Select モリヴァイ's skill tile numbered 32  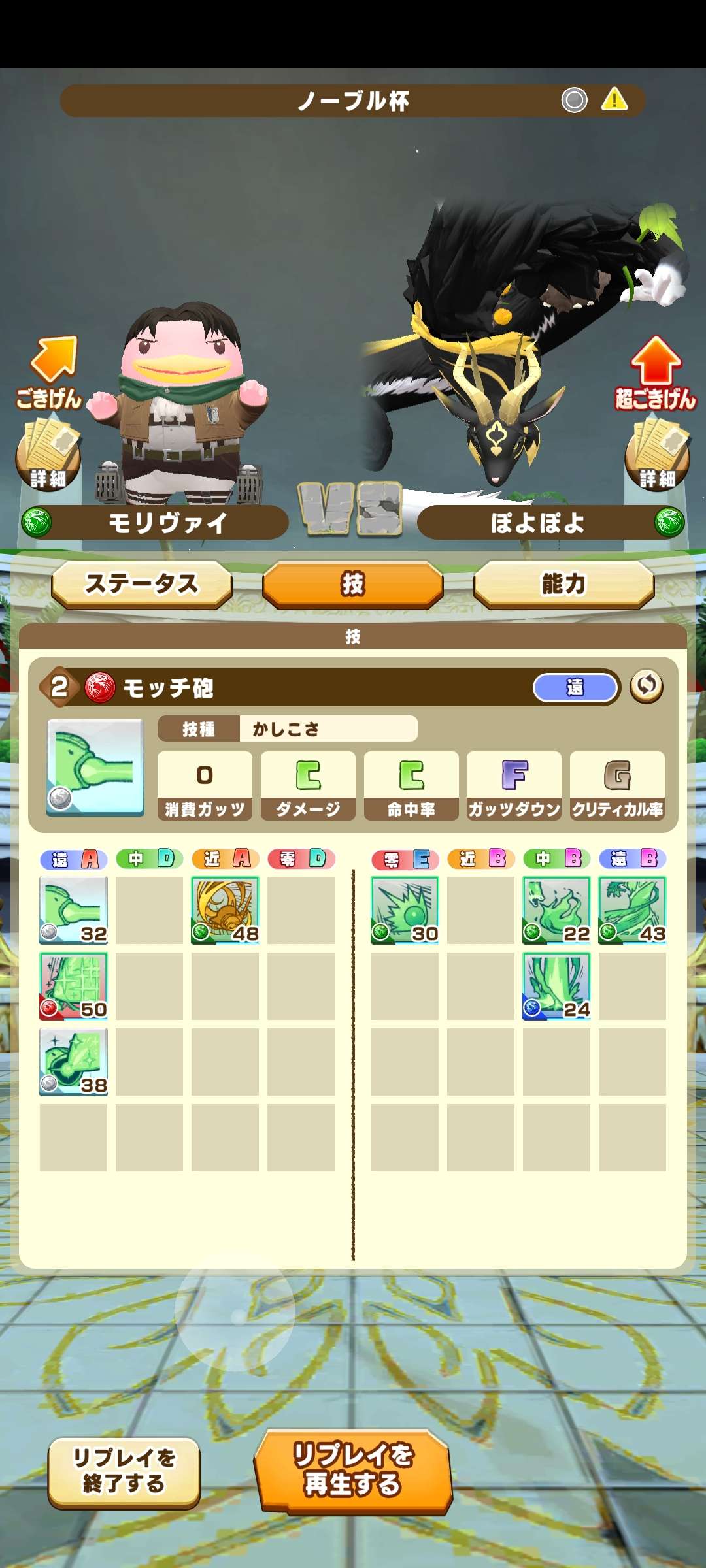73,910
